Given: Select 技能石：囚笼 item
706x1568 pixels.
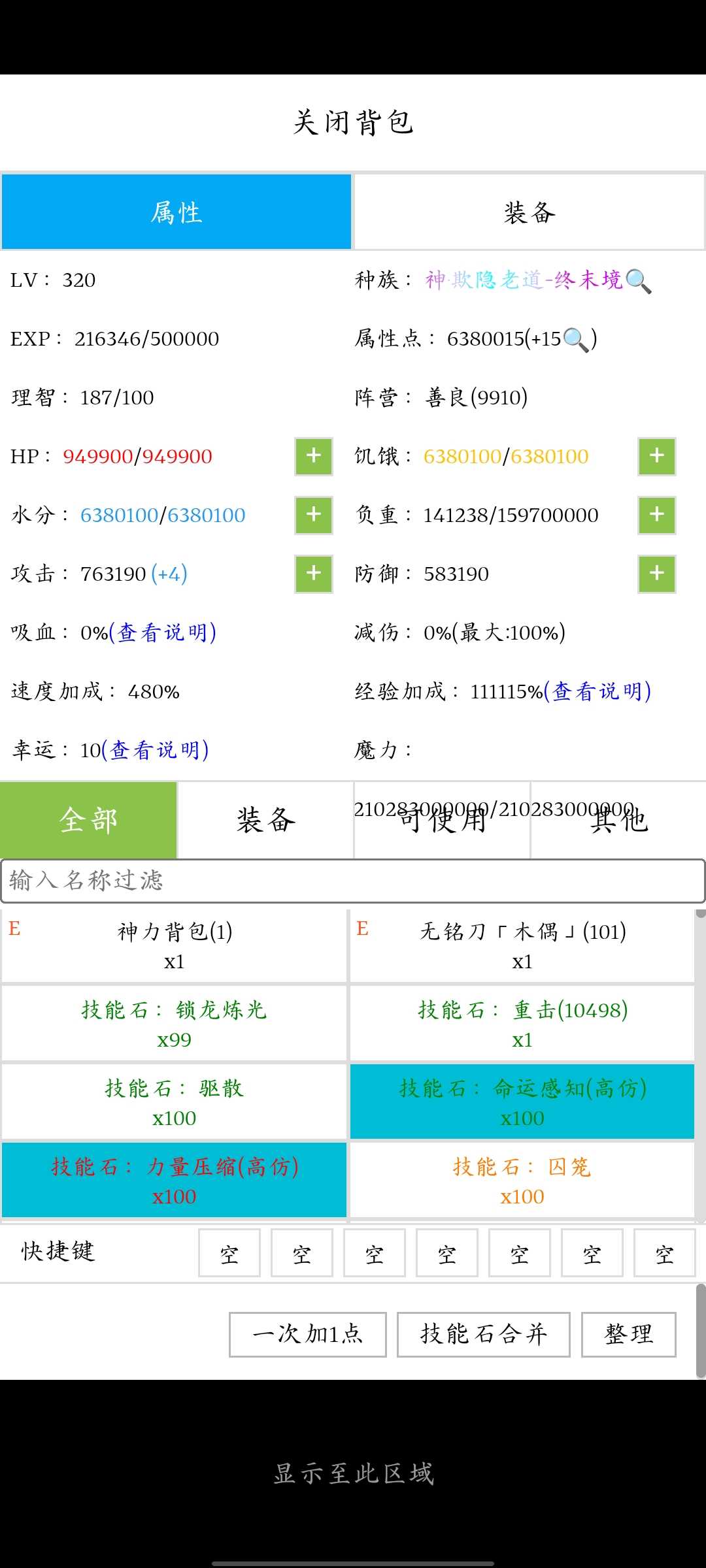Looking at the screenshot, I should [522, 1180].
